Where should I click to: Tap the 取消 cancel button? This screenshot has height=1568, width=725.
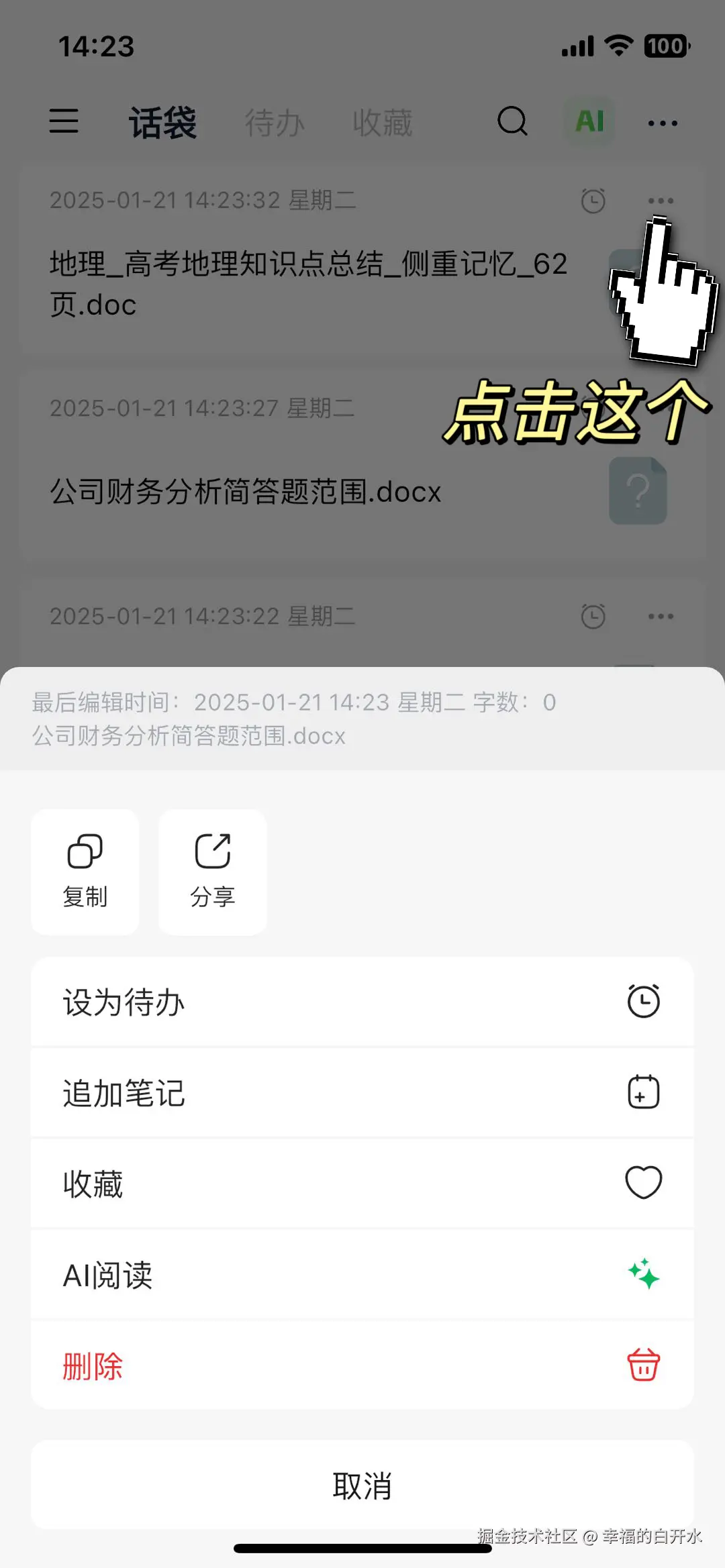click(x=362, y=1486)
